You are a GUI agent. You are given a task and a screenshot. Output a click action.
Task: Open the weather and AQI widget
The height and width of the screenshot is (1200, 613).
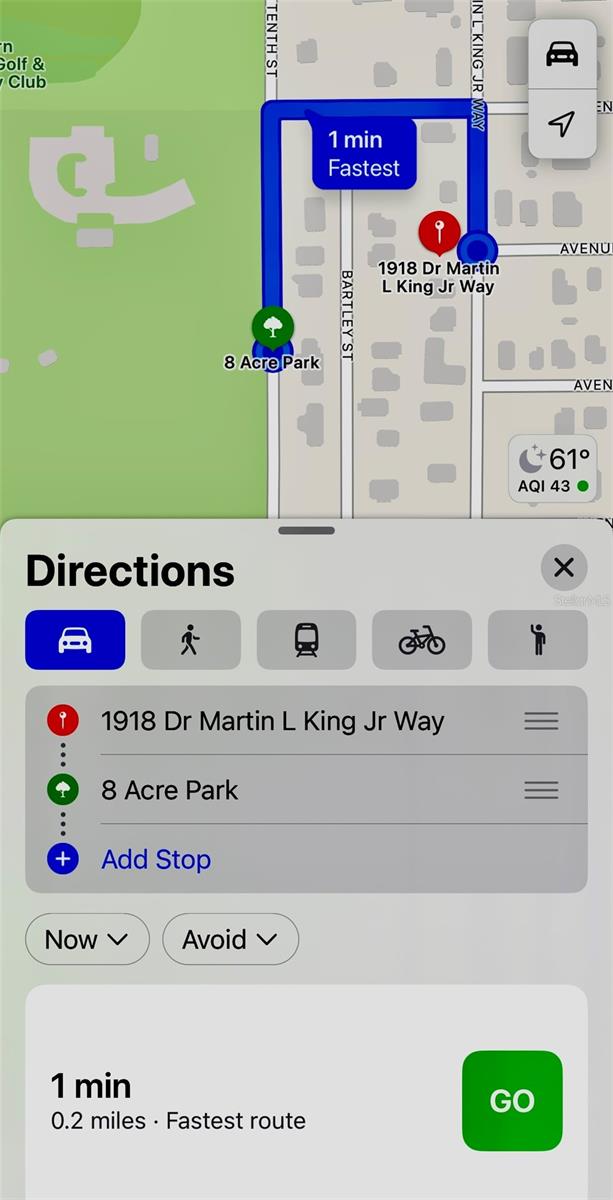pos(553,469)
